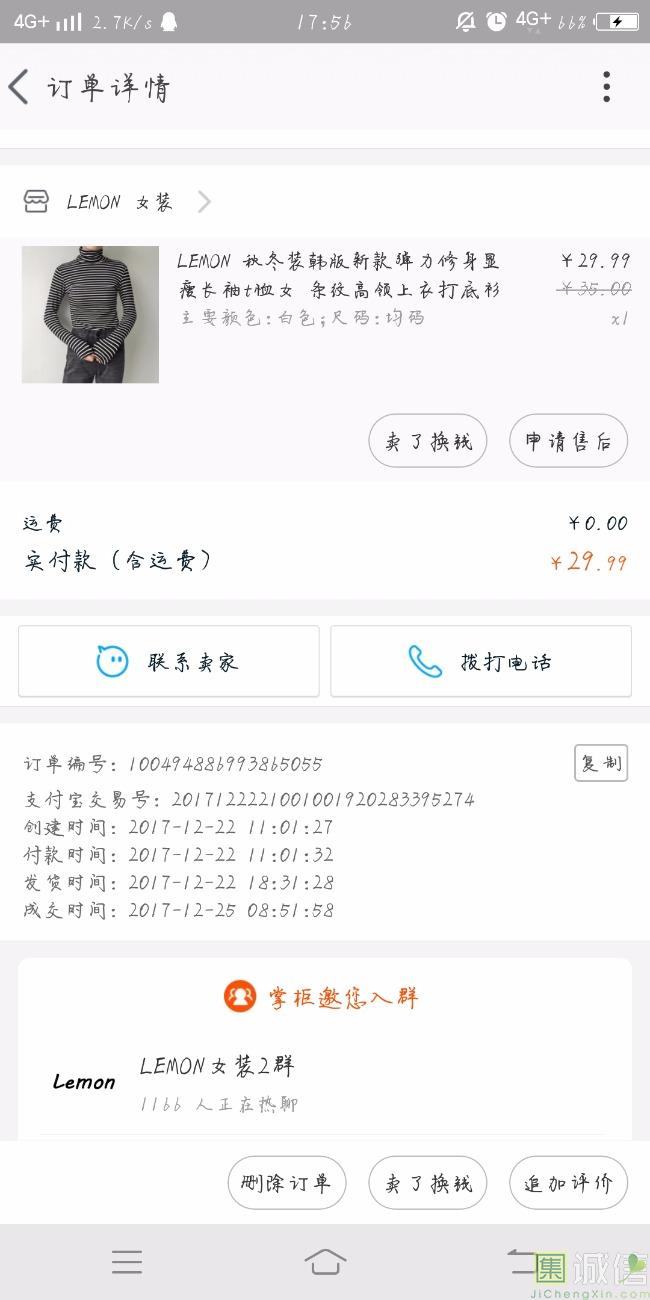Copy the order number with 复制

[x=601, y=763]
